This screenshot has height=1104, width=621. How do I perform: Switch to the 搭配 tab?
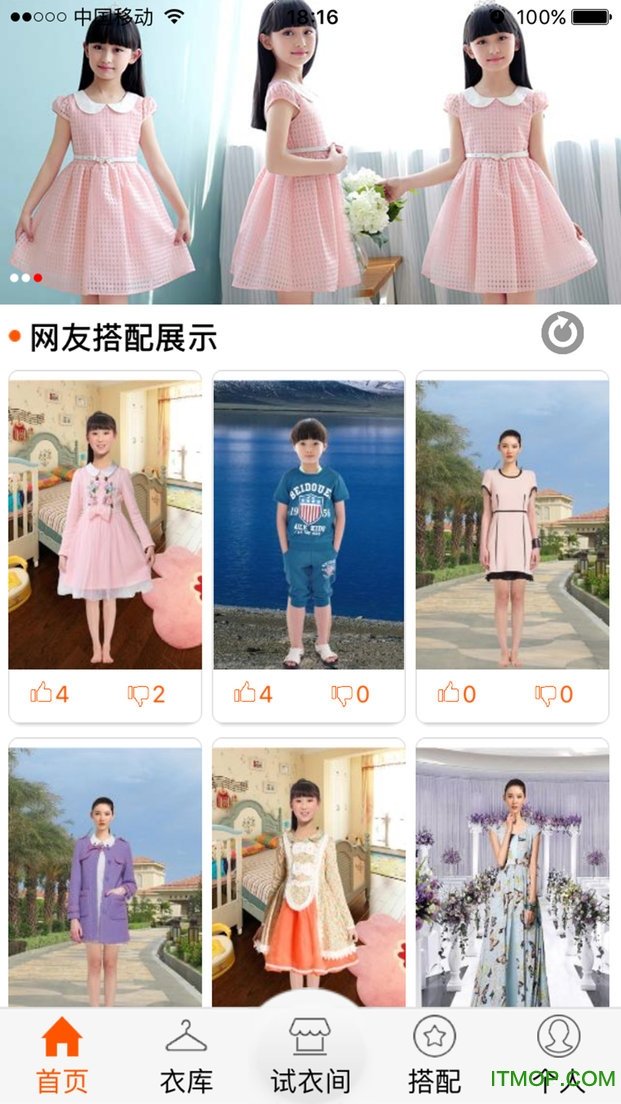pyautogui.click(x=434, y=1055)
